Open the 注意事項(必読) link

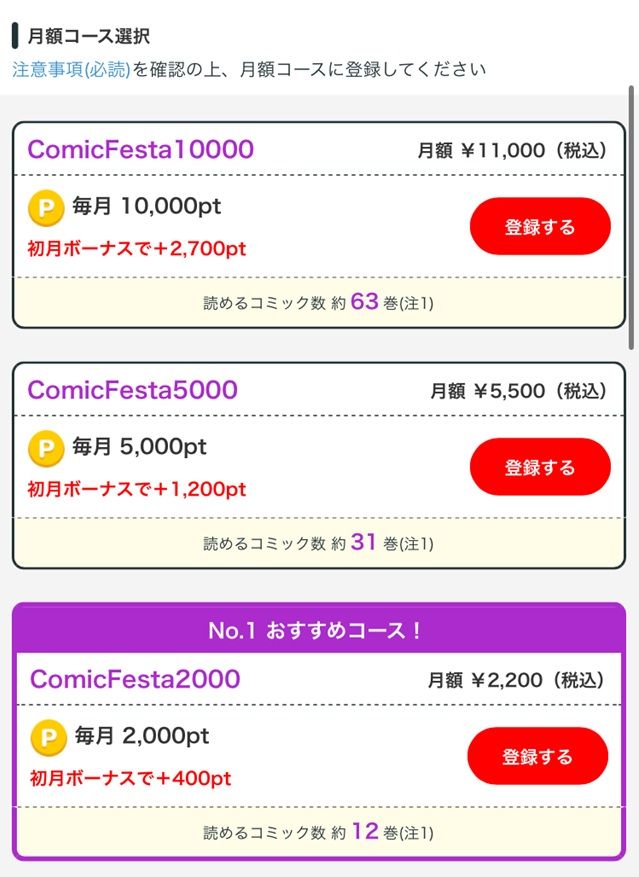pos(72,69)
